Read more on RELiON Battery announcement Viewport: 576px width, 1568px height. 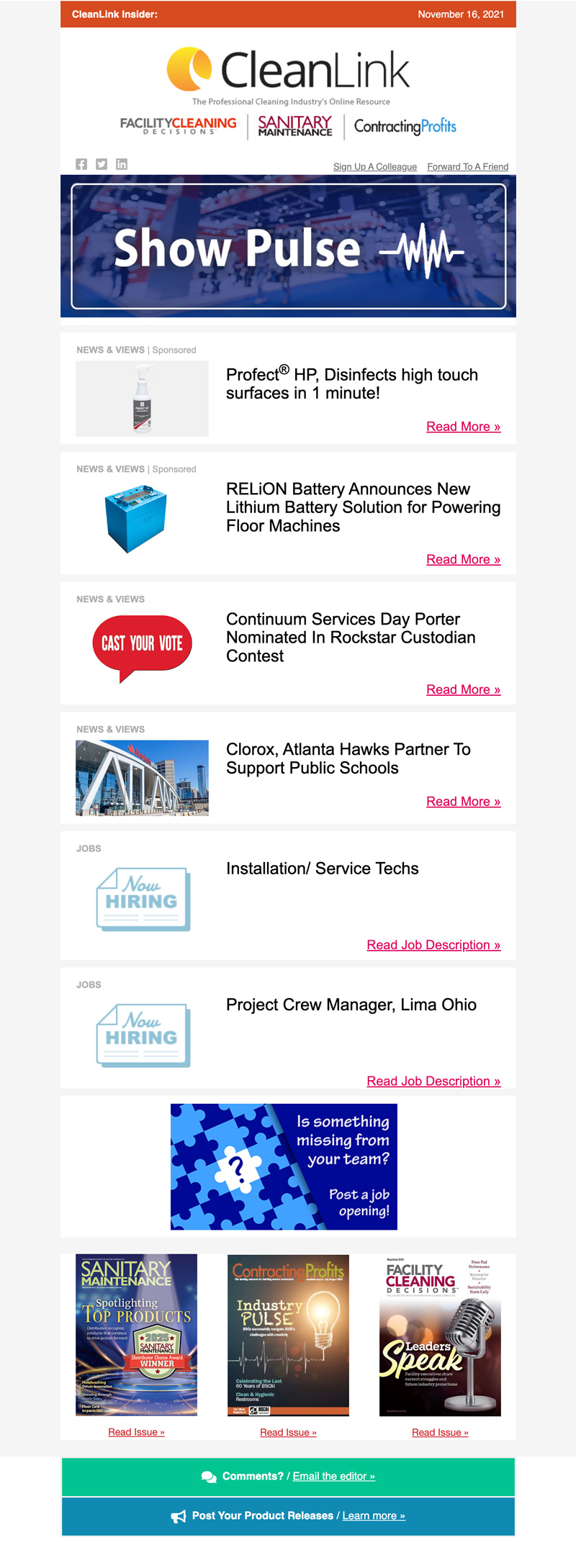[463, 560]
